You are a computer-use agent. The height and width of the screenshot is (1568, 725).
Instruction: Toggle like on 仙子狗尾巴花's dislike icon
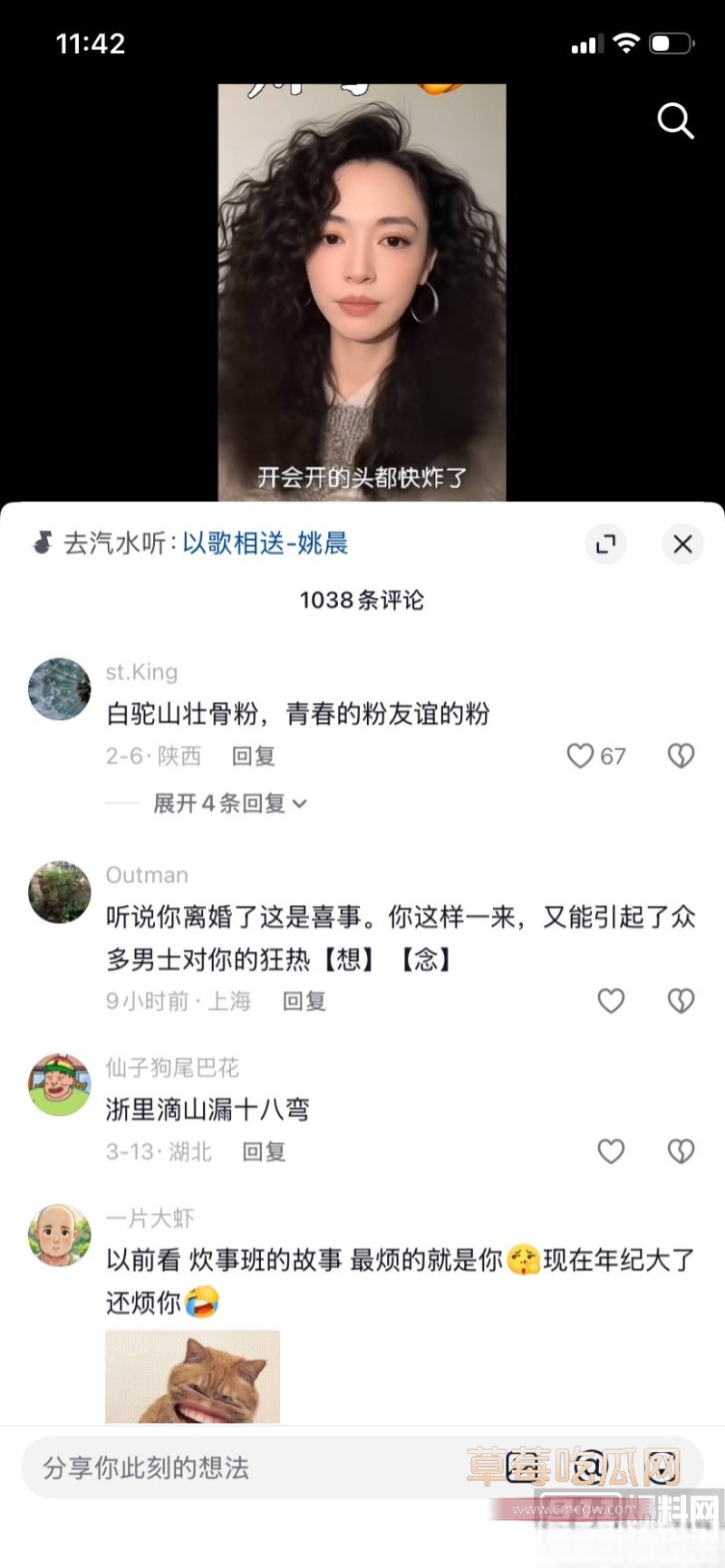click(681, 1151)
